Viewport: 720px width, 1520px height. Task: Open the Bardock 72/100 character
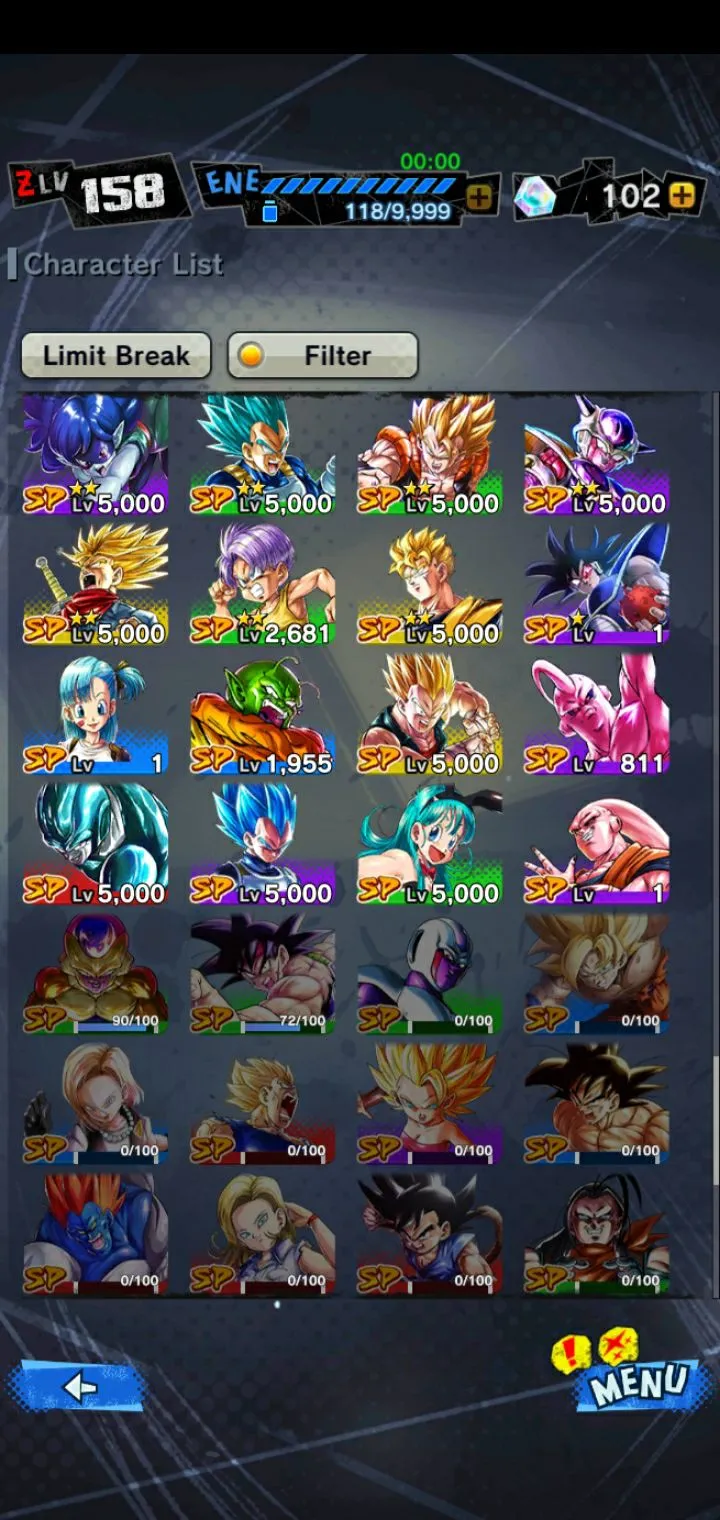coord(263,975)
